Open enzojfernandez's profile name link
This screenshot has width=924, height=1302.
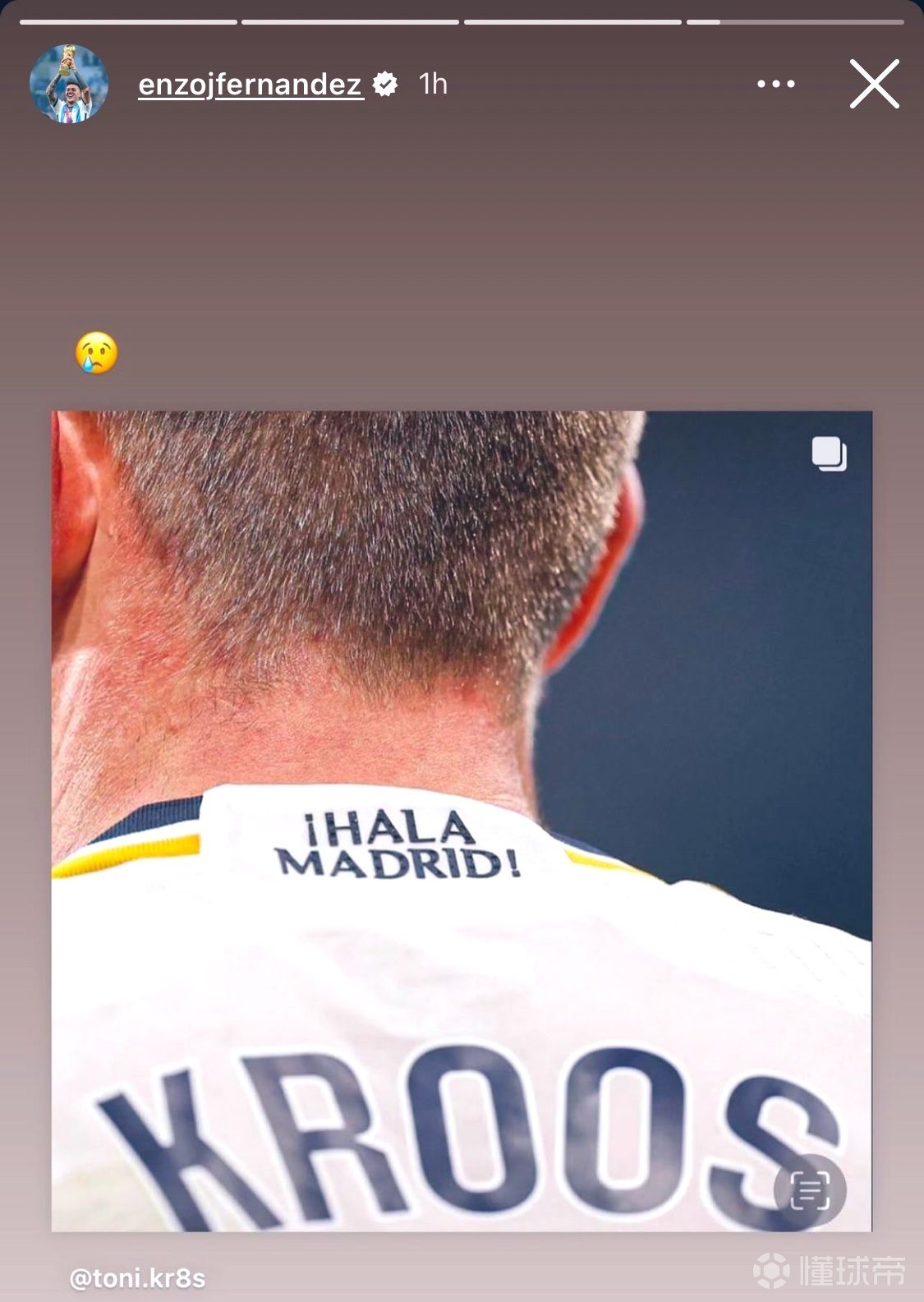tap(250, 85)
